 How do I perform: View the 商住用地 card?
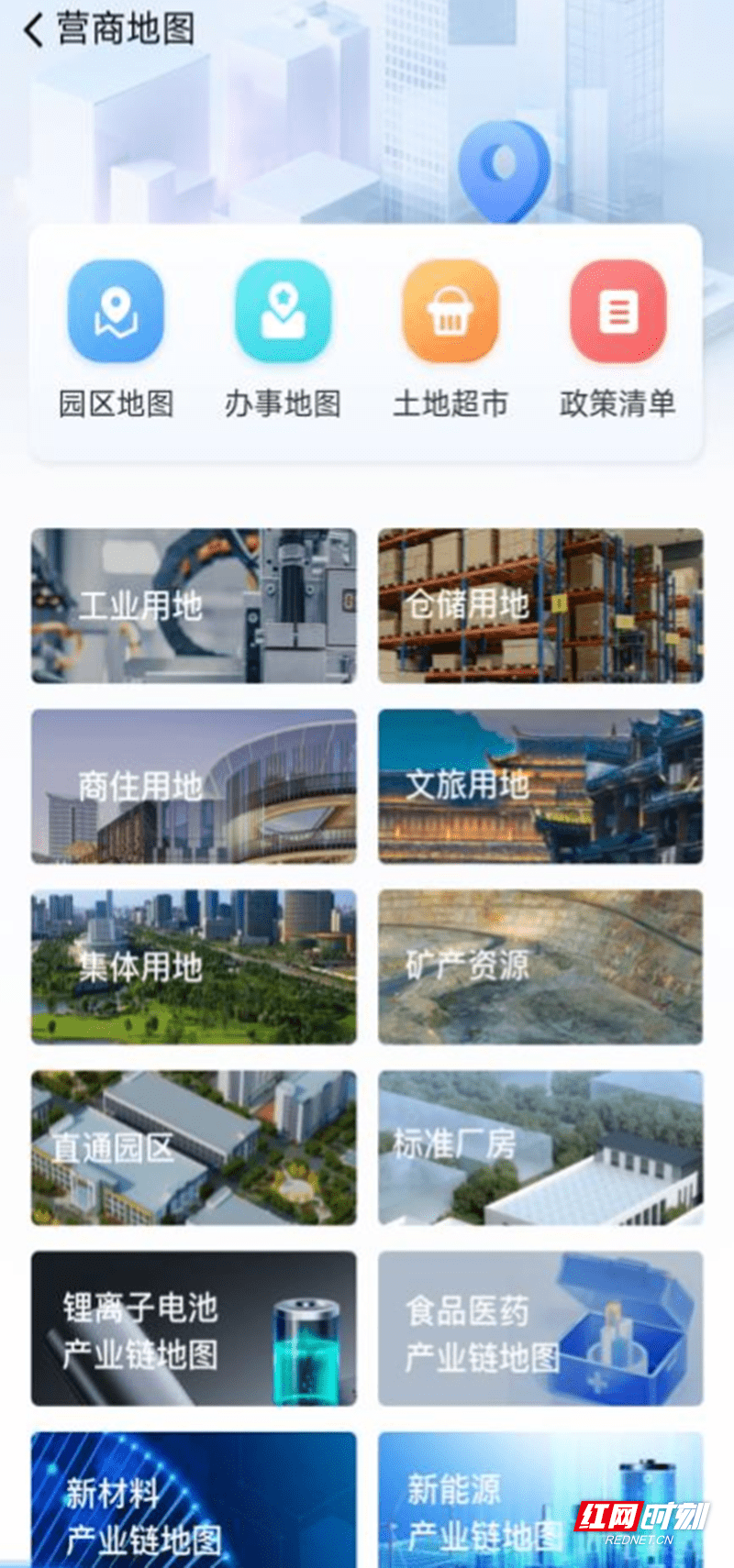[x=194, y=786]
